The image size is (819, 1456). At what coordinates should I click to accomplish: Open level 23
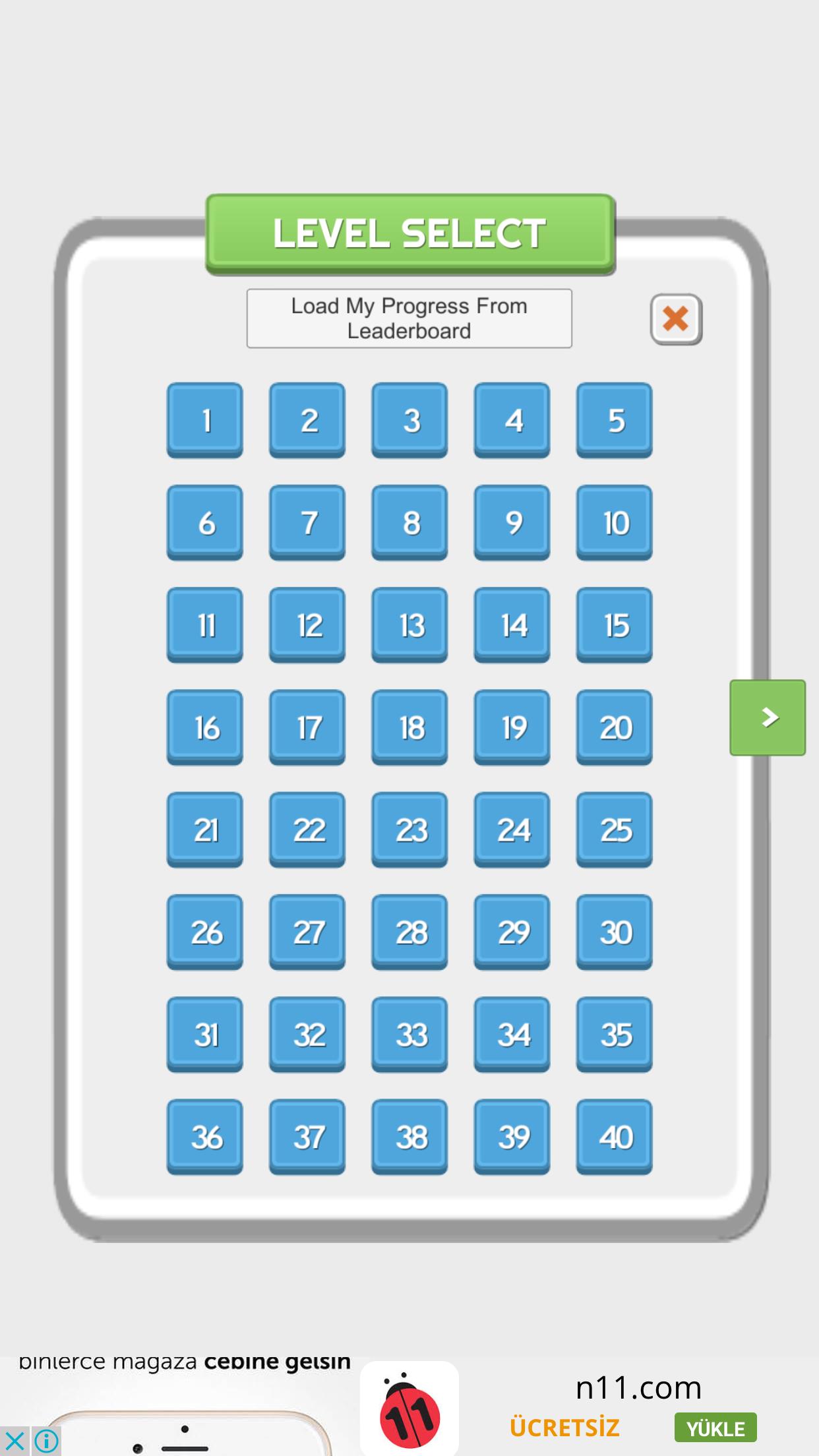click(409, 830)
